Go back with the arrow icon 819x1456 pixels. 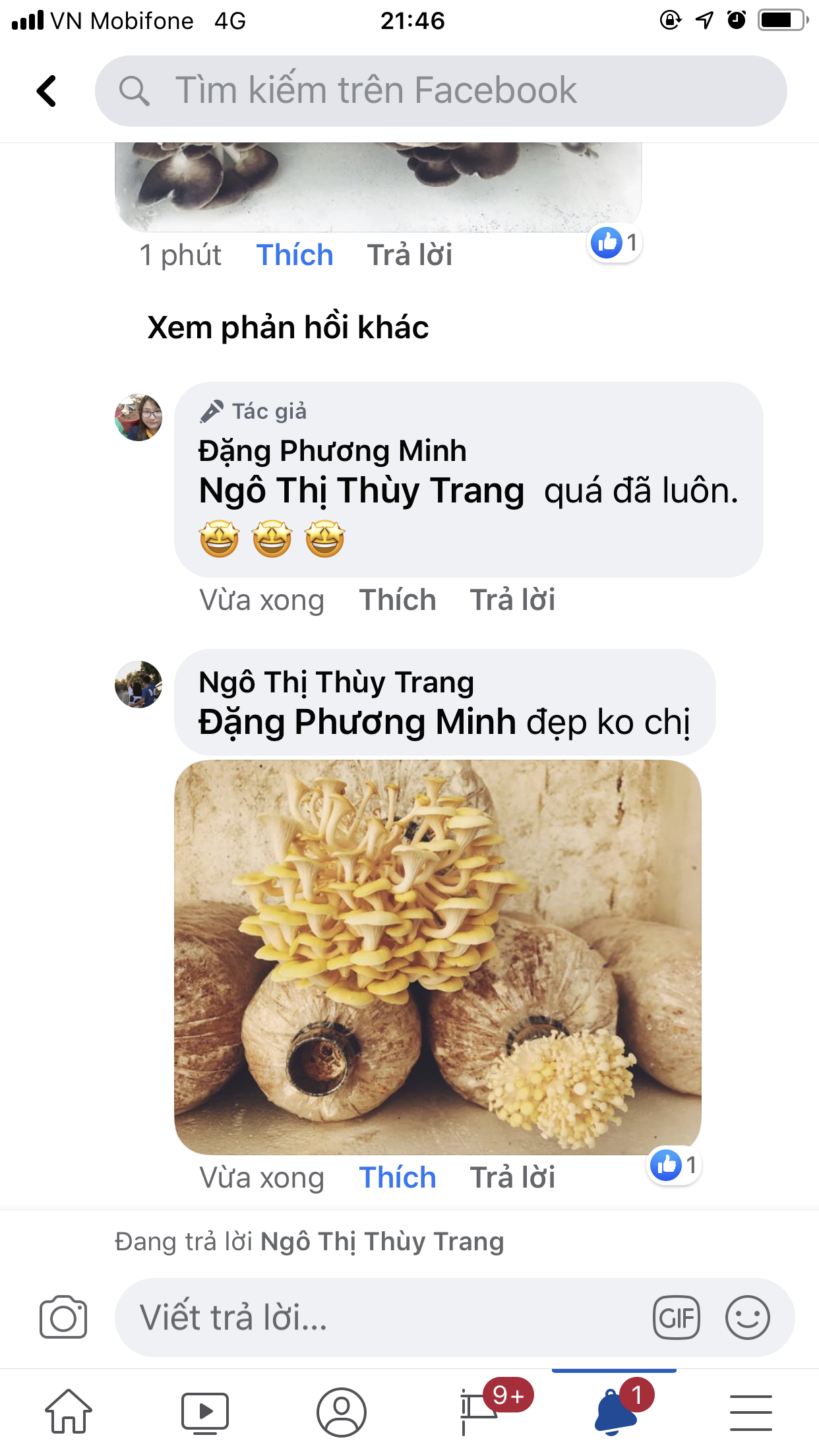(x=47, y=91)
